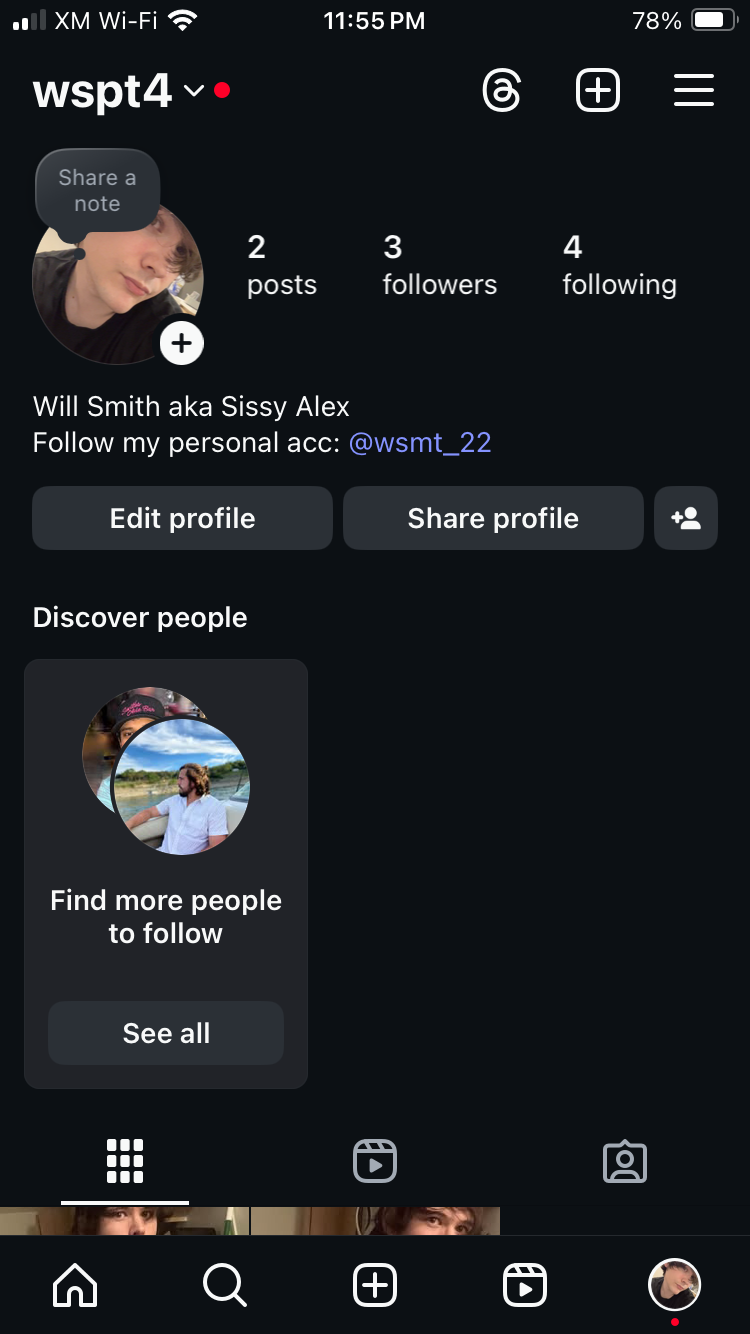Open Search in bottom navigation
The image size is (750, 1334).
tap(224, 1285)
